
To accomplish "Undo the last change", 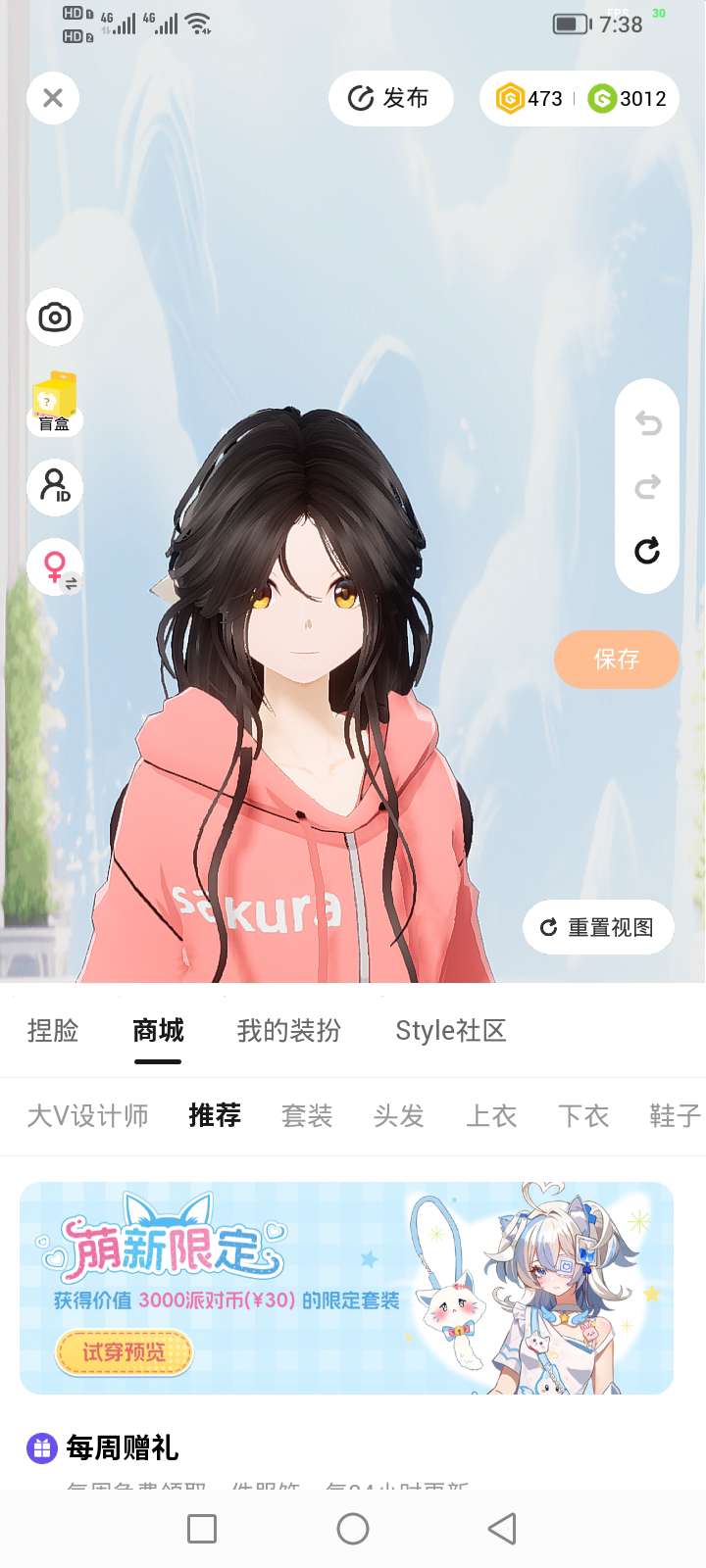I will tap(647, 423).
